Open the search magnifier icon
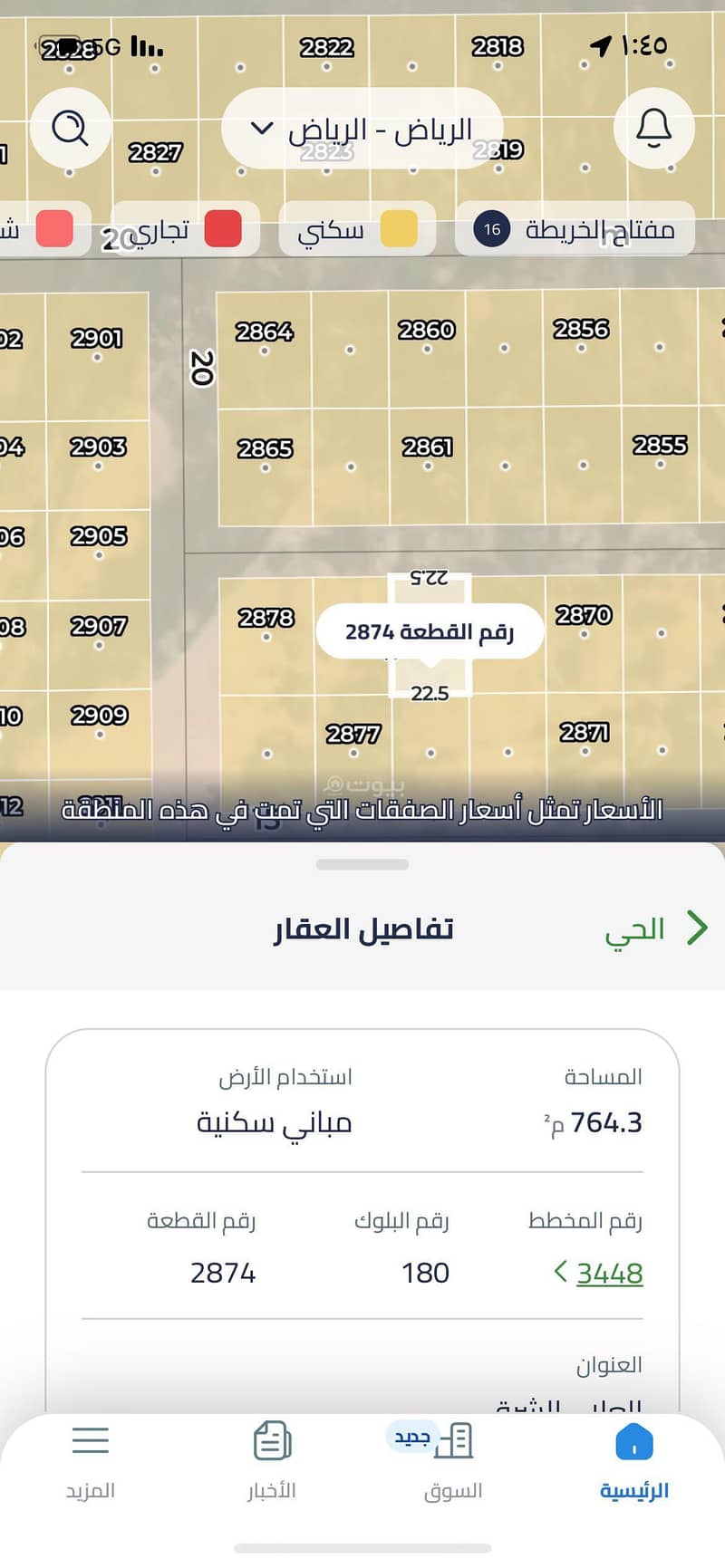Screen dimensions: 725x1568 [x=70, y=128]
